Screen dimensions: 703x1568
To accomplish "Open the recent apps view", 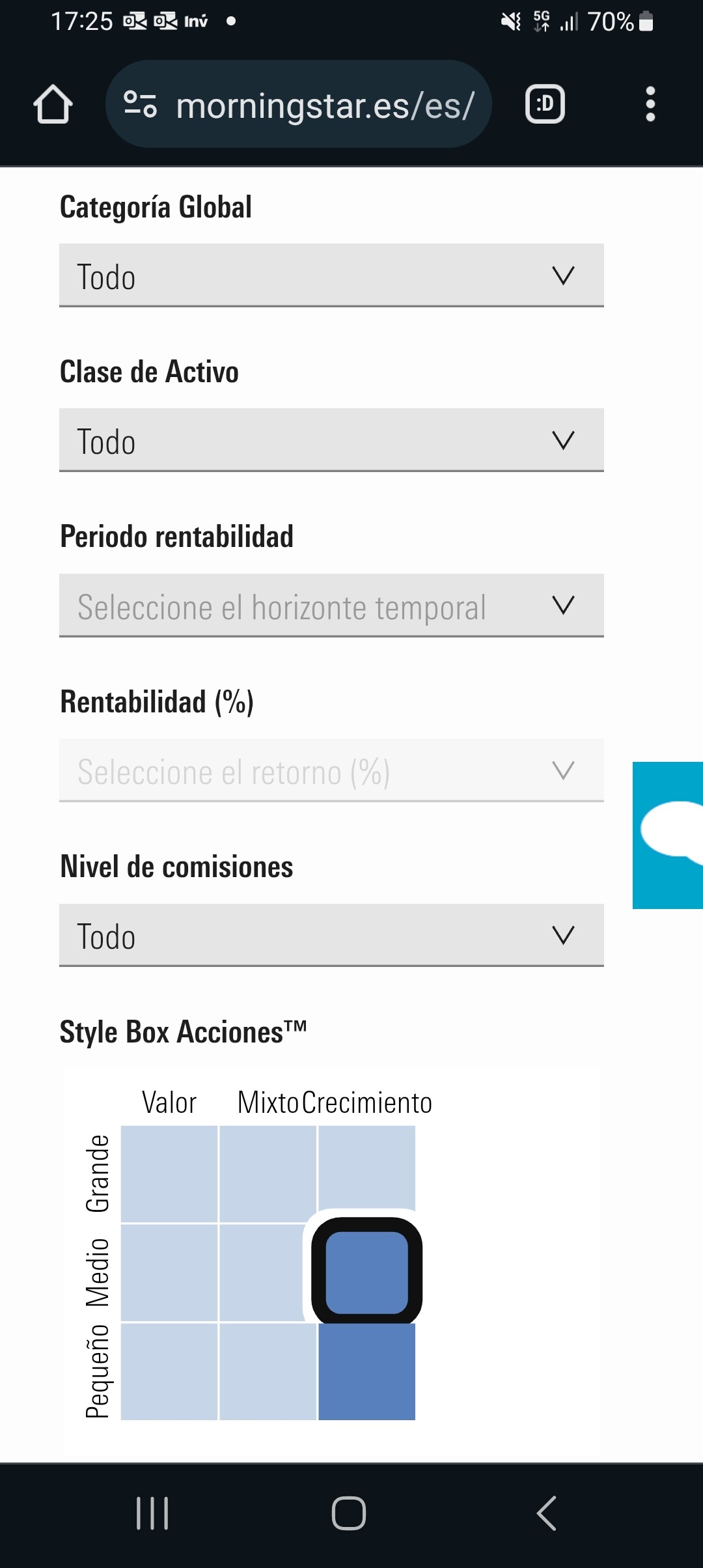I will [x=152, y=1513].
